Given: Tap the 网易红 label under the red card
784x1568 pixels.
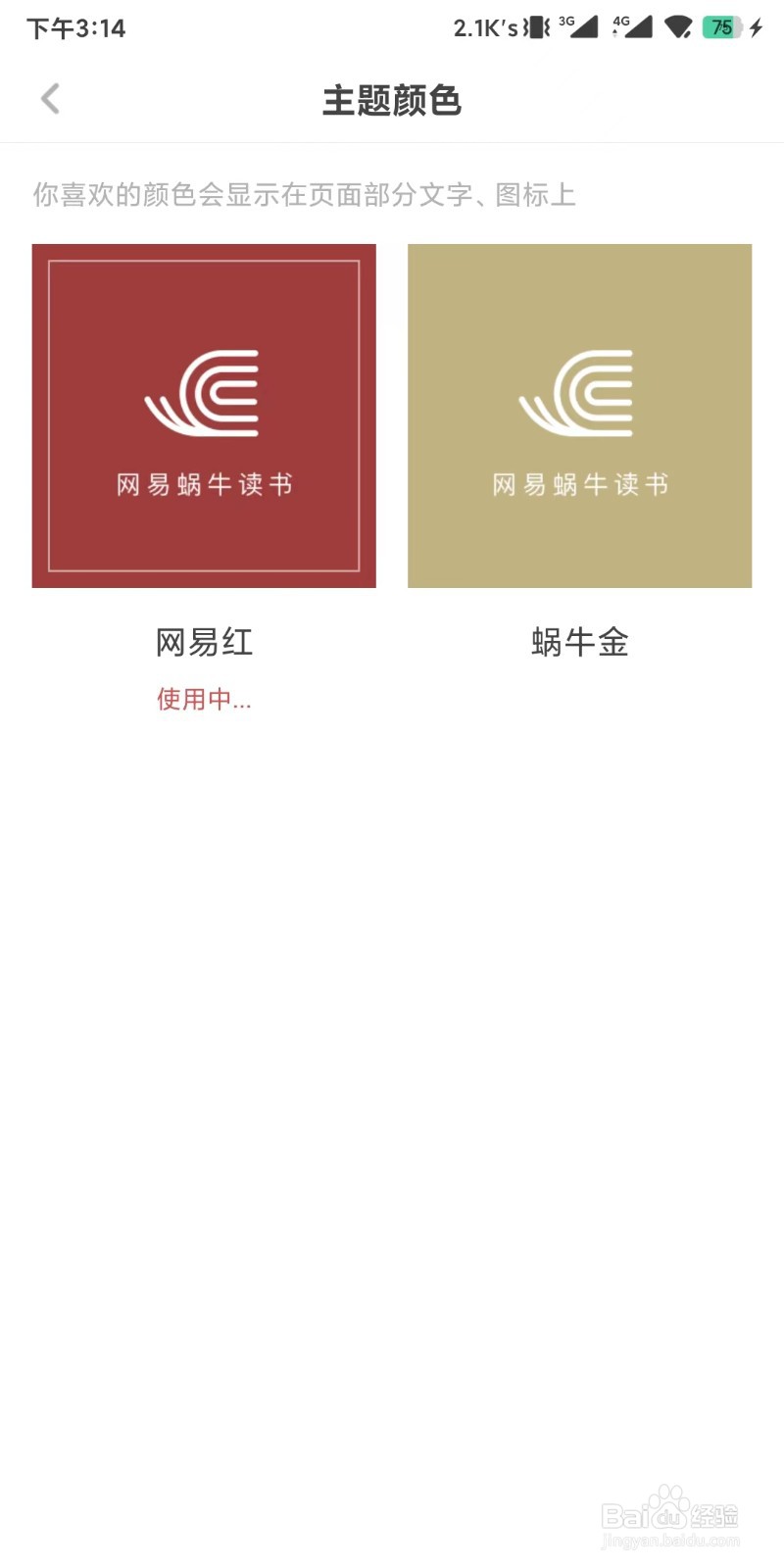Looking at the screenshot, I should pos(203,642).
